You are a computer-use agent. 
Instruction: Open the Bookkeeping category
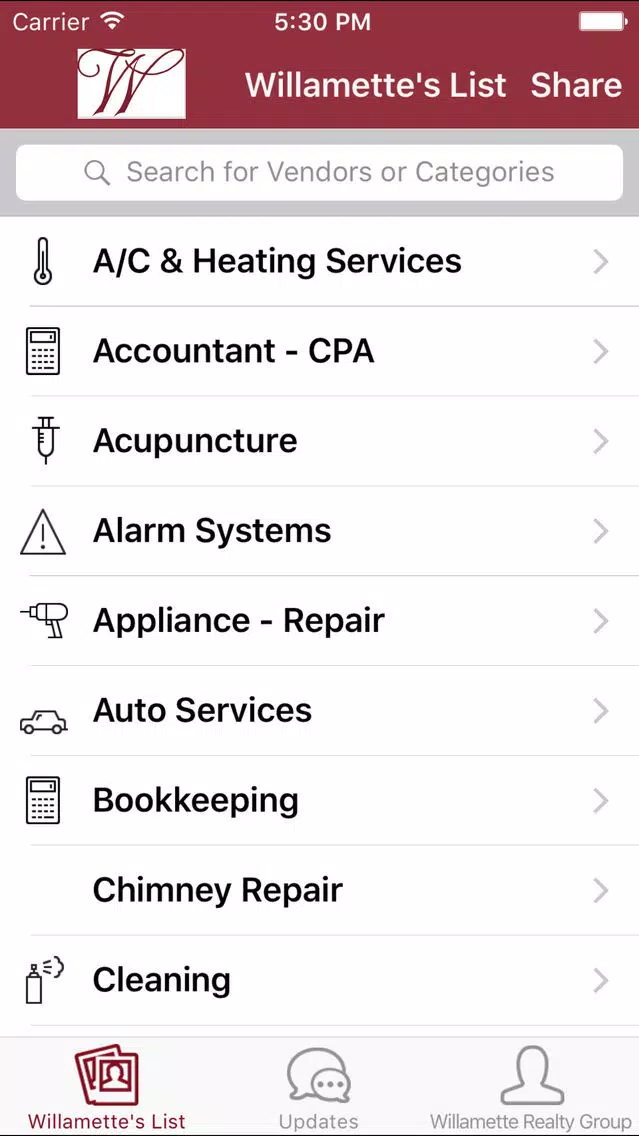click(x=320, y=801)
